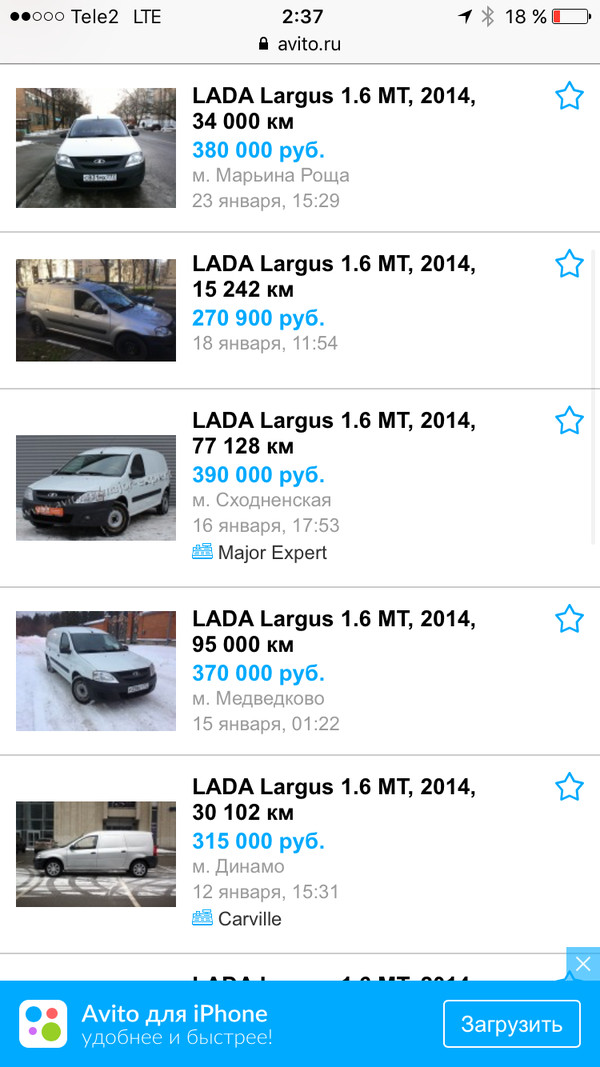Save the 95 000 км Largus to favorites
The height and width of the screenshot is (1067, 600).
tap(569, 619)
